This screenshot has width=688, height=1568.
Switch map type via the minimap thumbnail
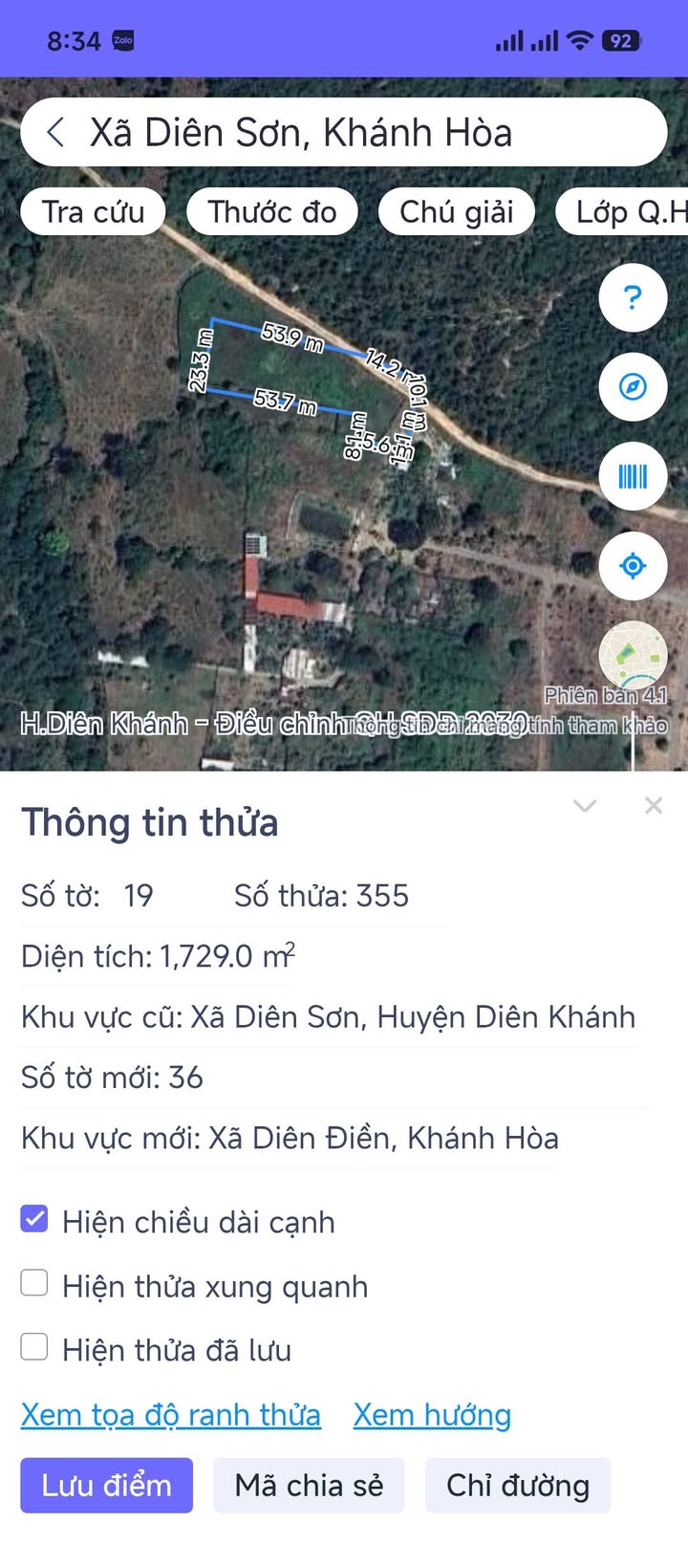[x=633, y=655]
